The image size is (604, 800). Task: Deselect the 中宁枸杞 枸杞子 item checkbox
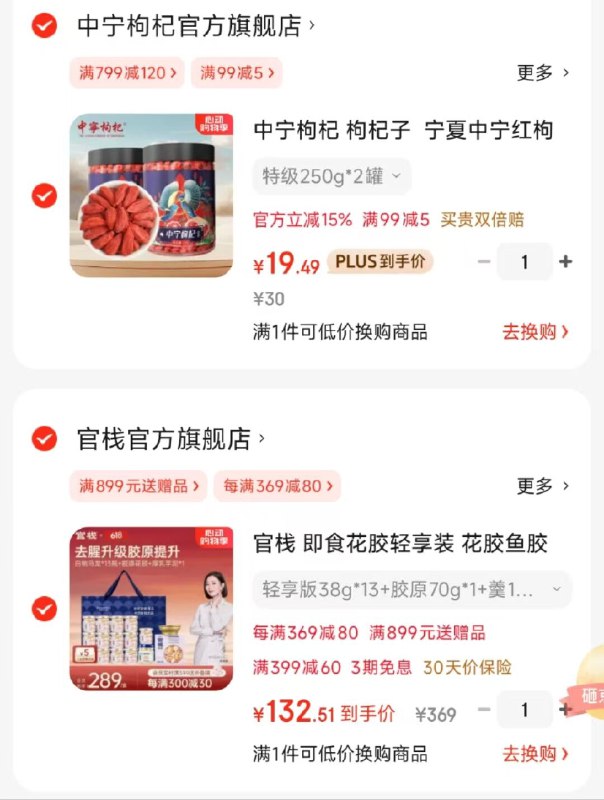(x=44, y=195)
